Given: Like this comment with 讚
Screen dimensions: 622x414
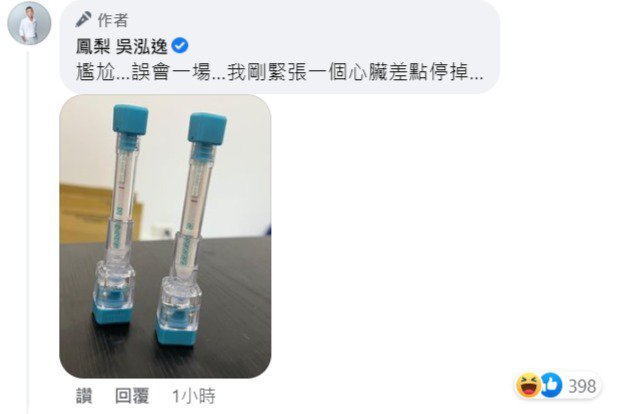Looking at the screenshot, I should [84, 396].
